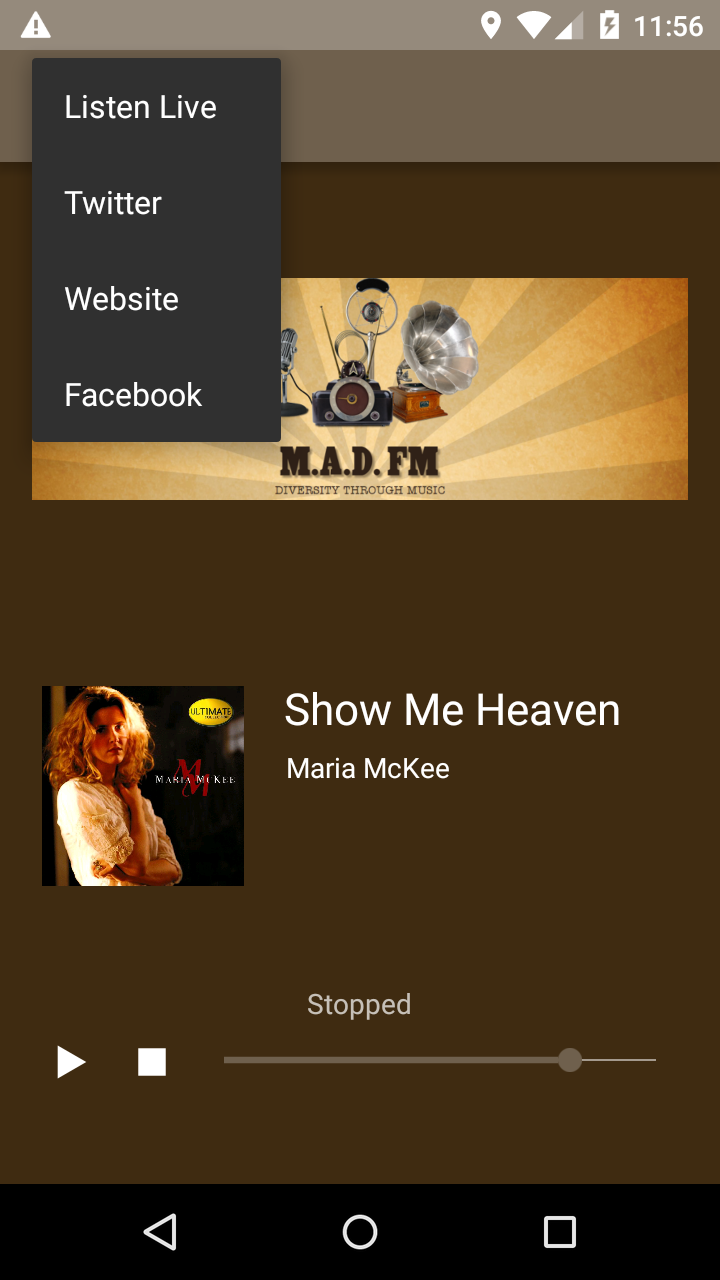Open Twitter from the station menu
The image size is (720, 1280).
pos(112,203)
